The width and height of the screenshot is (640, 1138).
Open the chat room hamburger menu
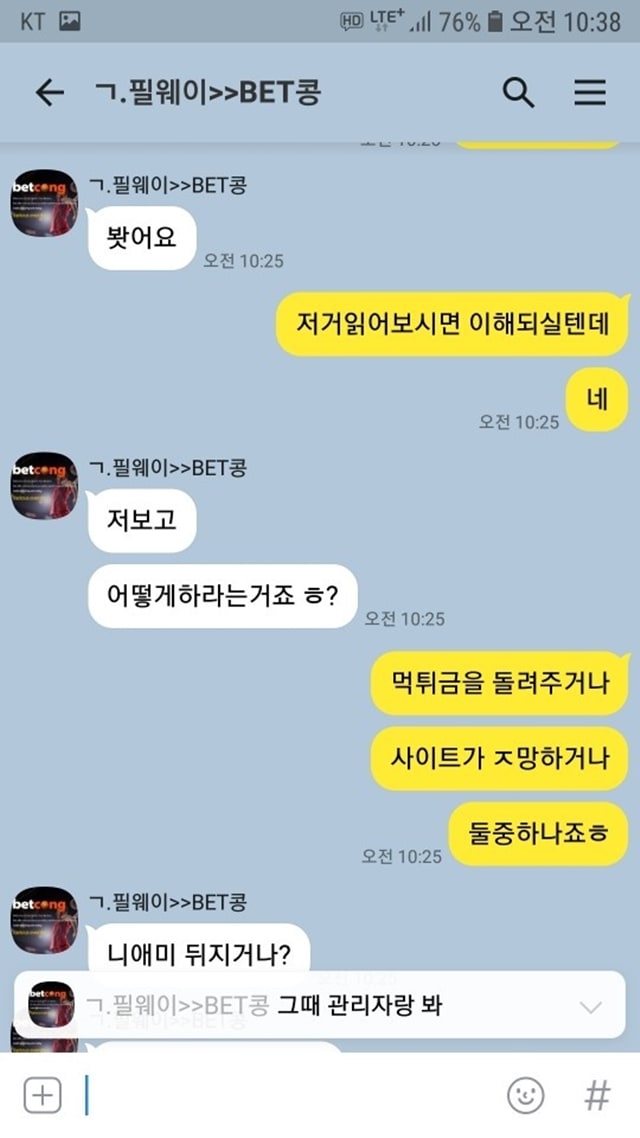(x=590, y=92)
